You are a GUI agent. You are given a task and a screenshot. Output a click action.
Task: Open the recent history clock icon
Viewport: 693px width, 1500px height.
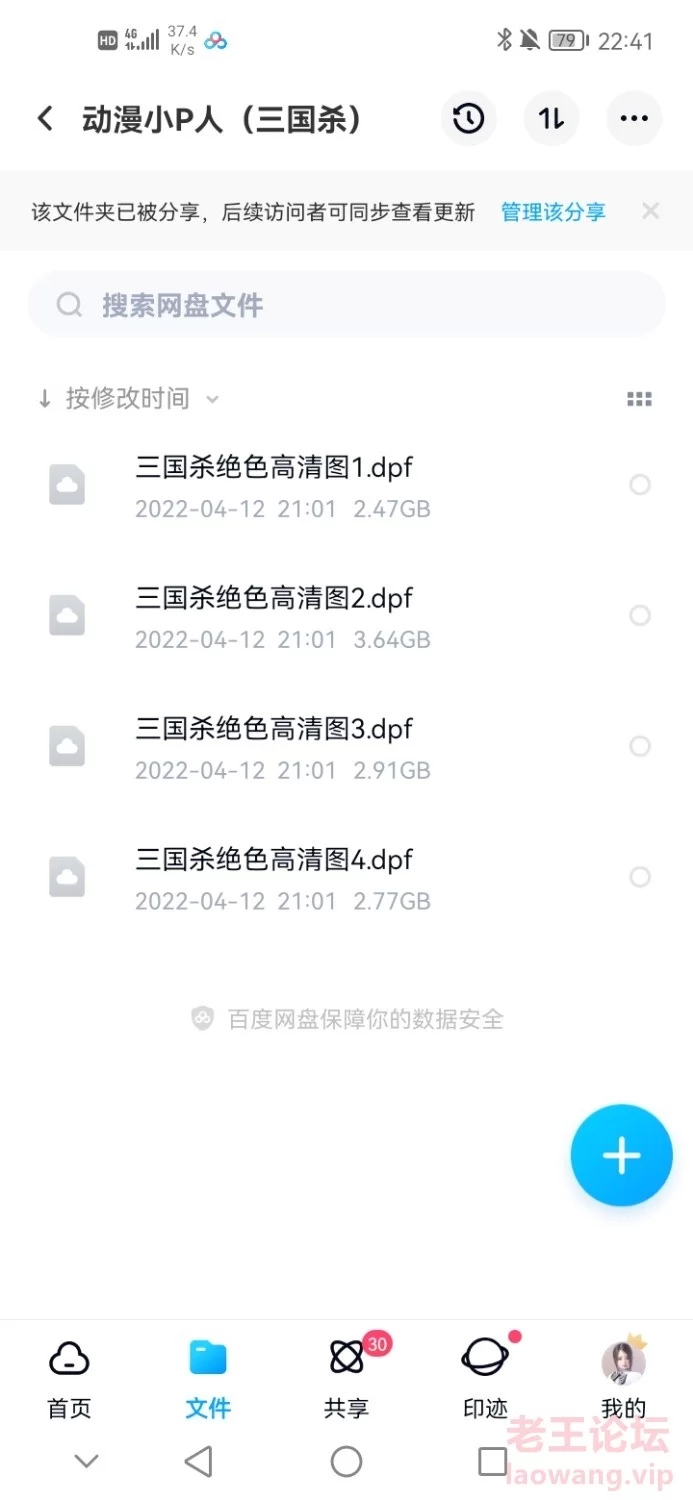tap(468, 119)
